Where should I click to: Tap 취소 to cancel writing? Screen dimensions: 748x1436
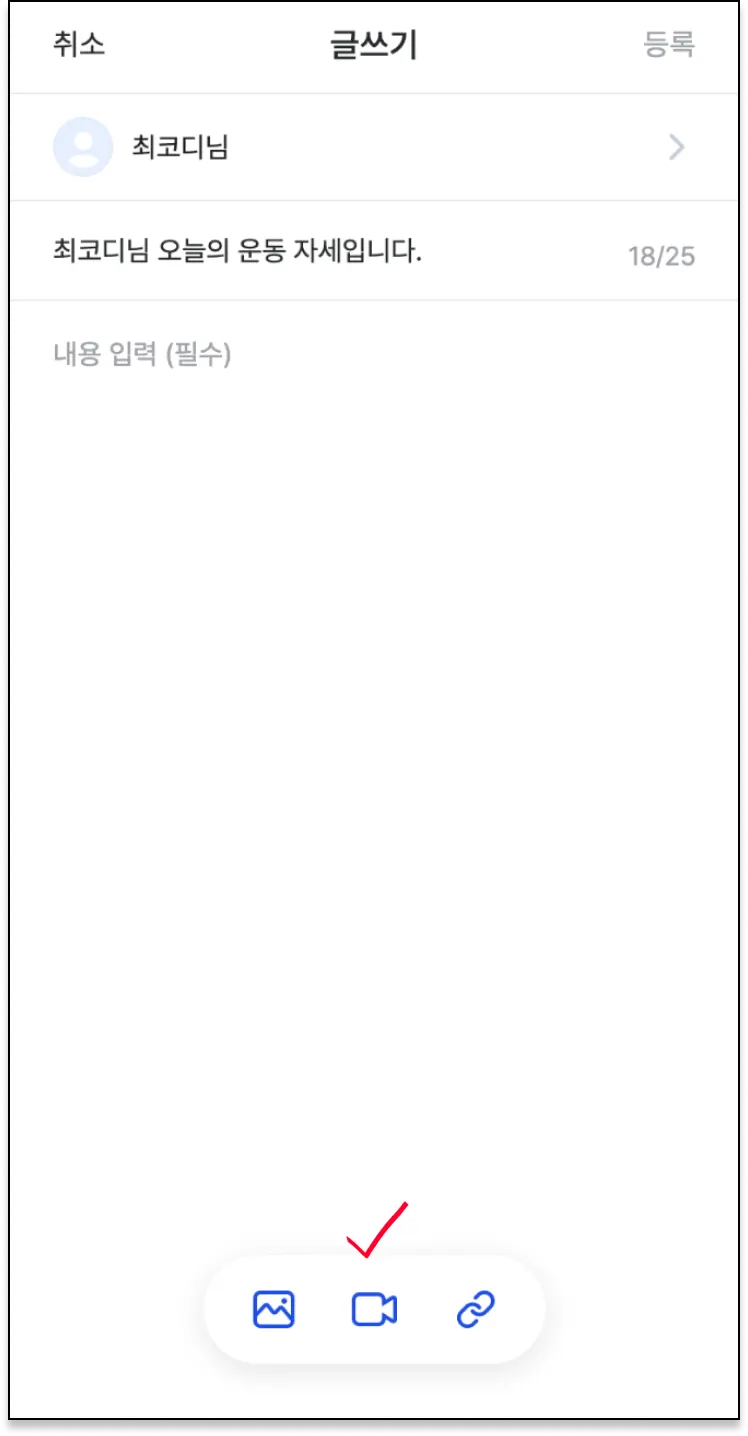[79, 45]
